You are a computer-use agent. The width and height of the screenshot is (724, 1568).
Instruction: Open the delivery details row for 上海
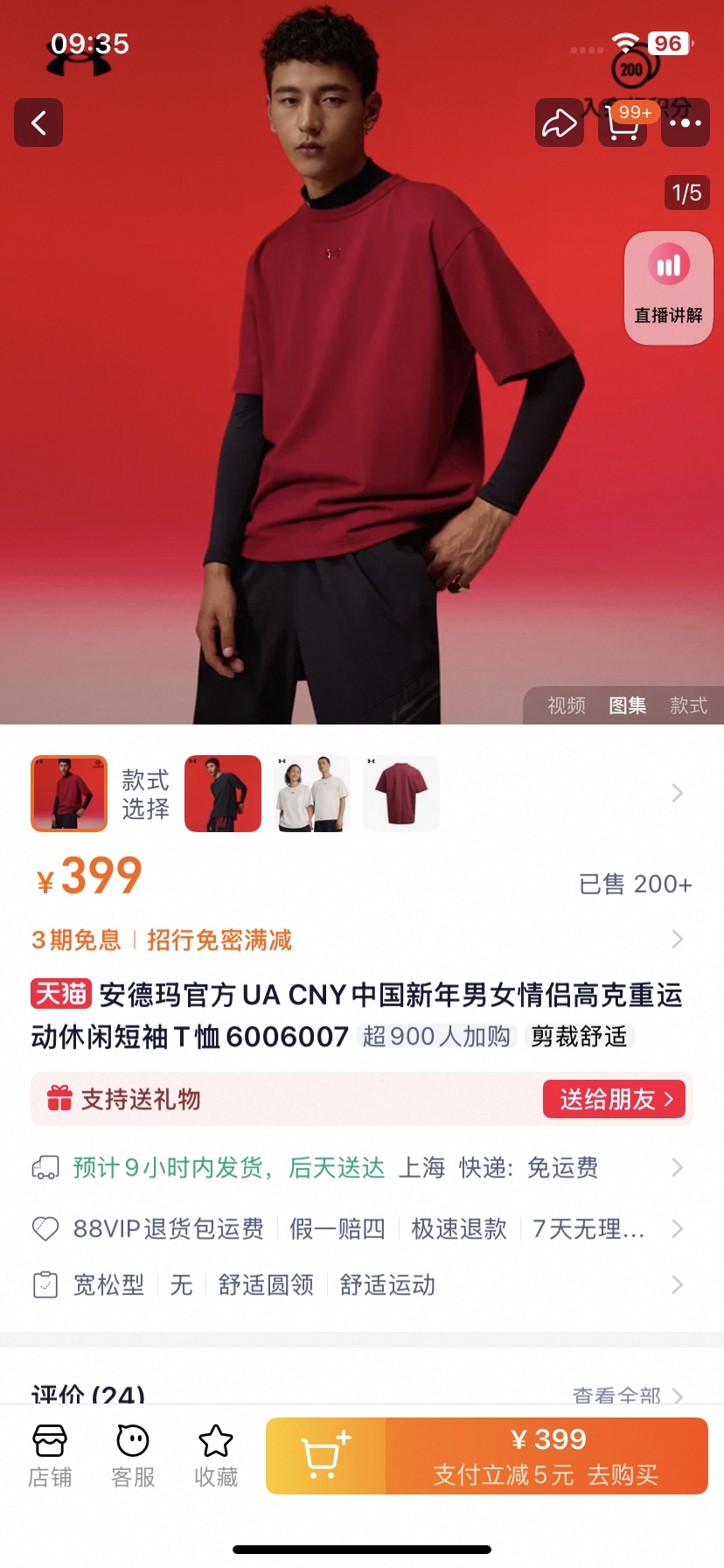click(359, 1167)
